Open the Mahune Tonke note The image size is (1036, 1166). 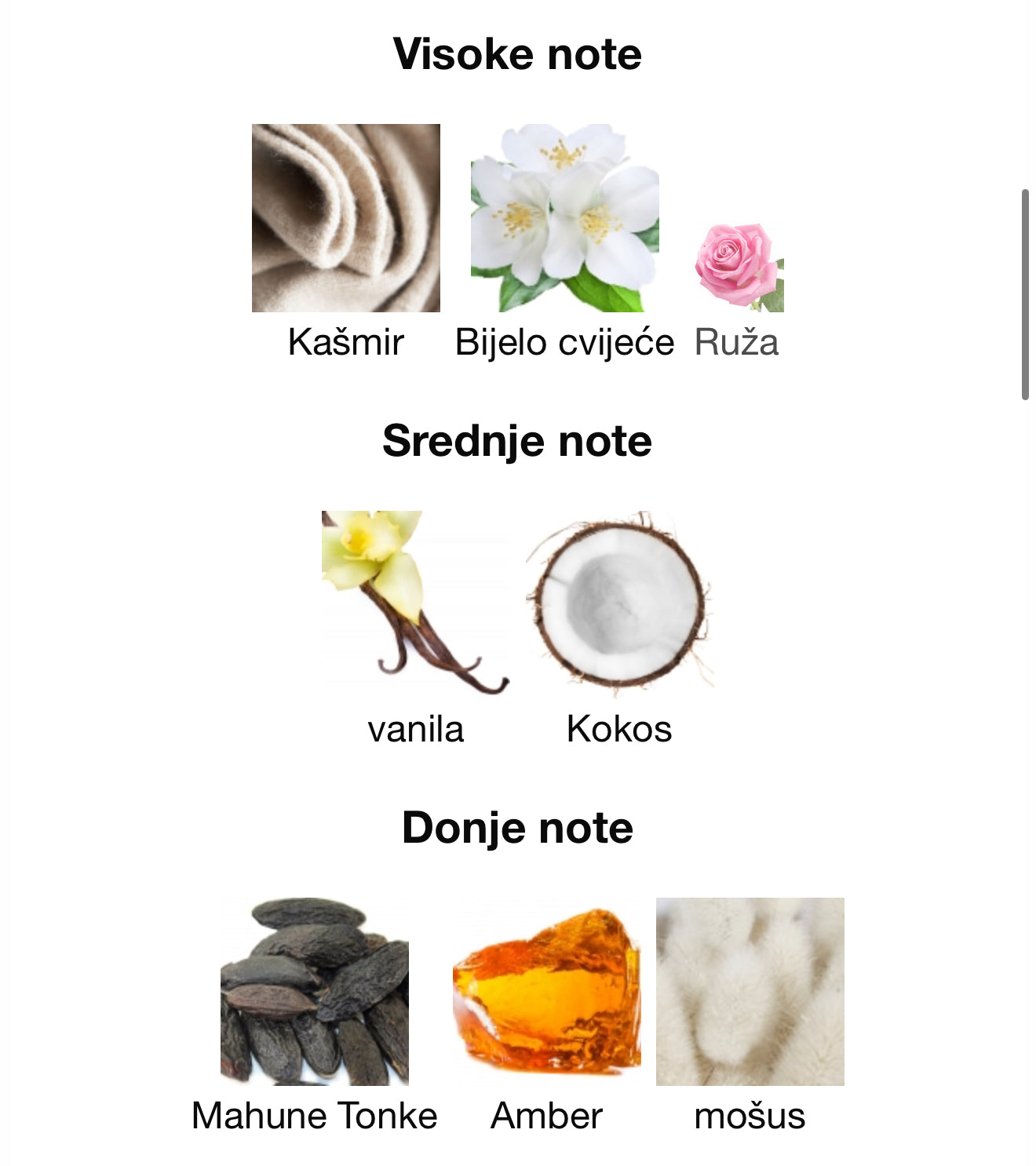314,992
